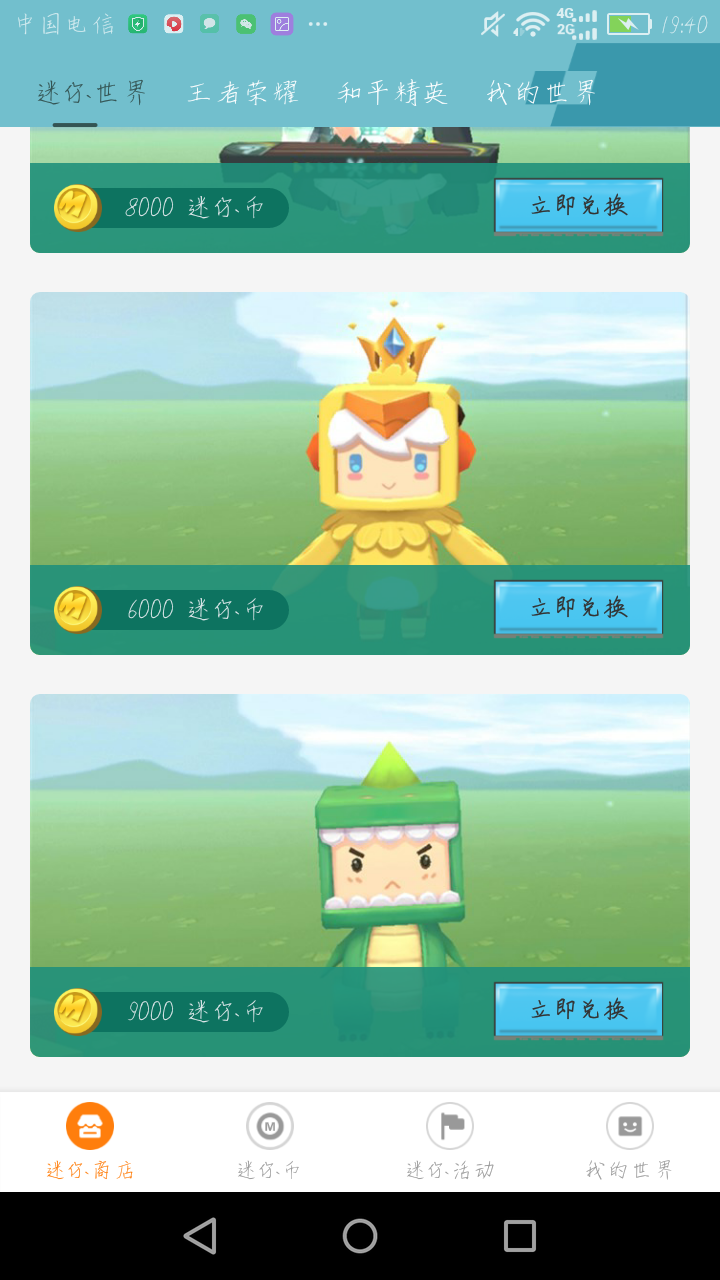
Task: Redeem the 8000 迷你币 item with 立即兑换
Action: point(578,206)
